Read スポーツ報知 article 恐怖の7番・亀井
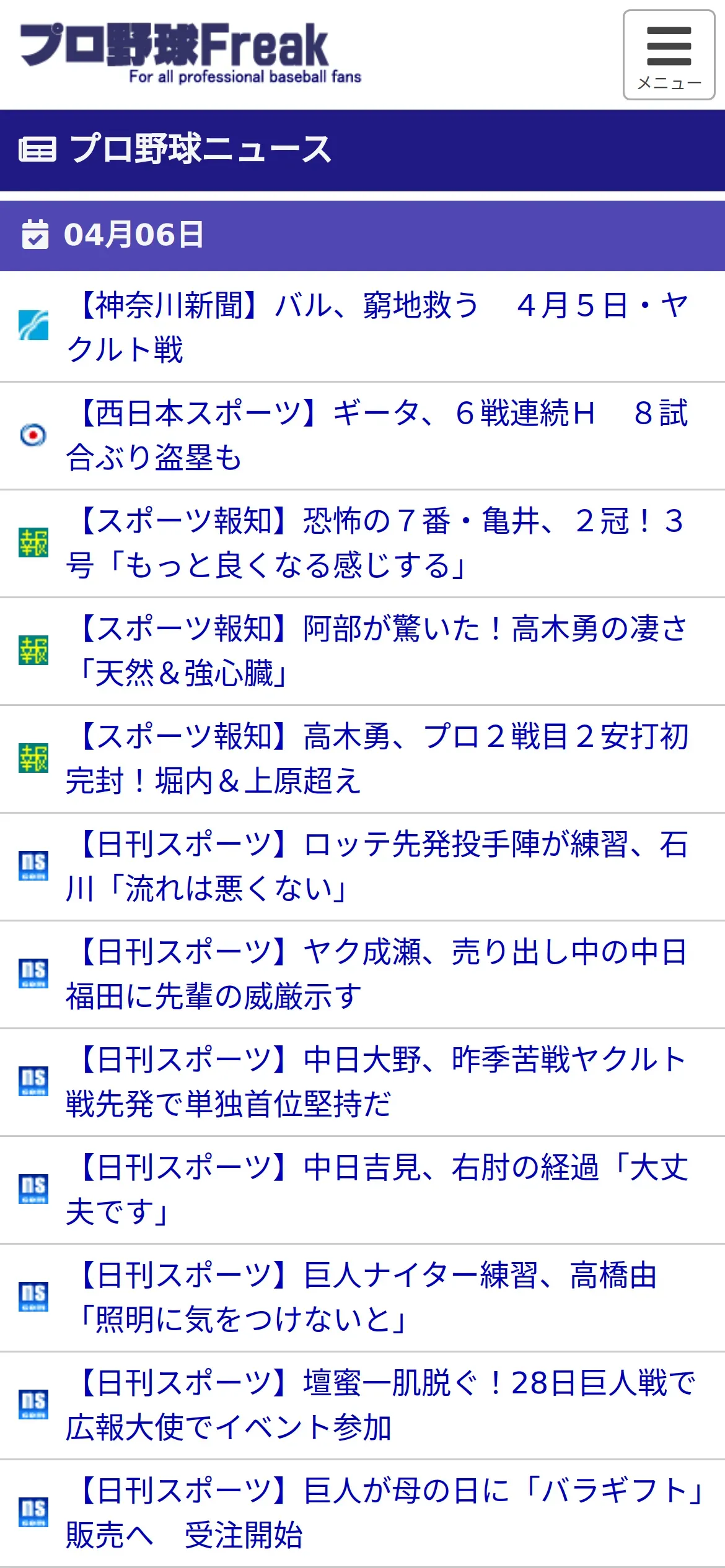Image resolution: width=725 pixels, height=1568 pixels. 378,542
